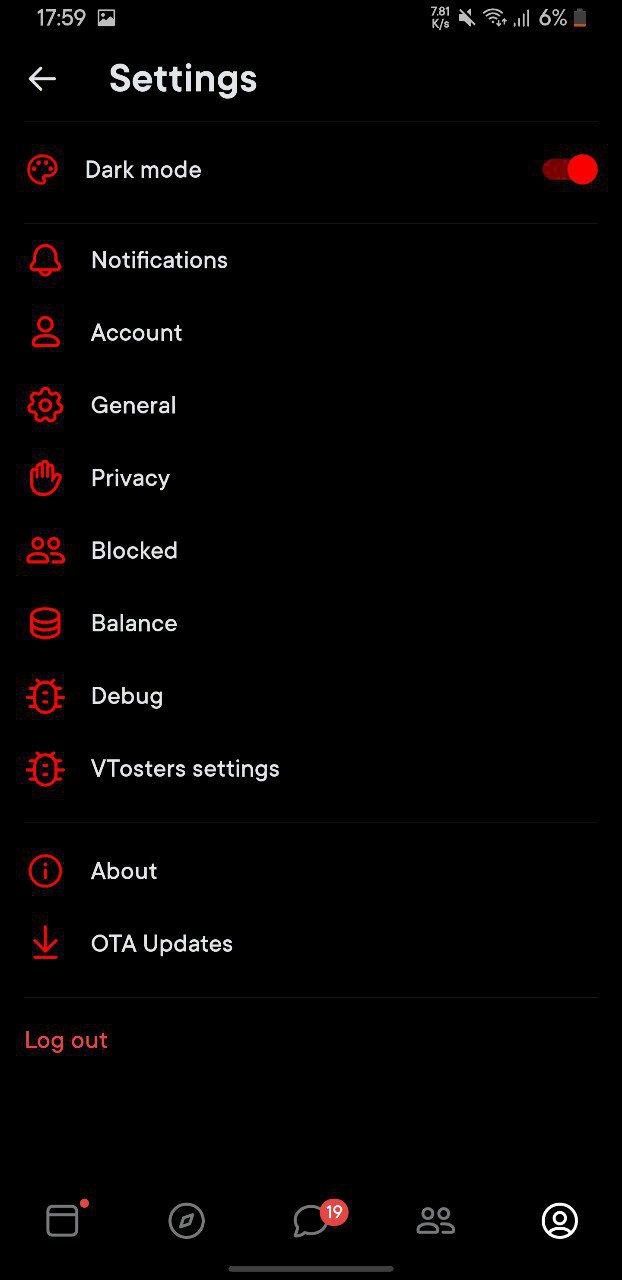Switch to the feed tab with red dot
This screenshot has width=622, height=1280.
[62, 1220]
